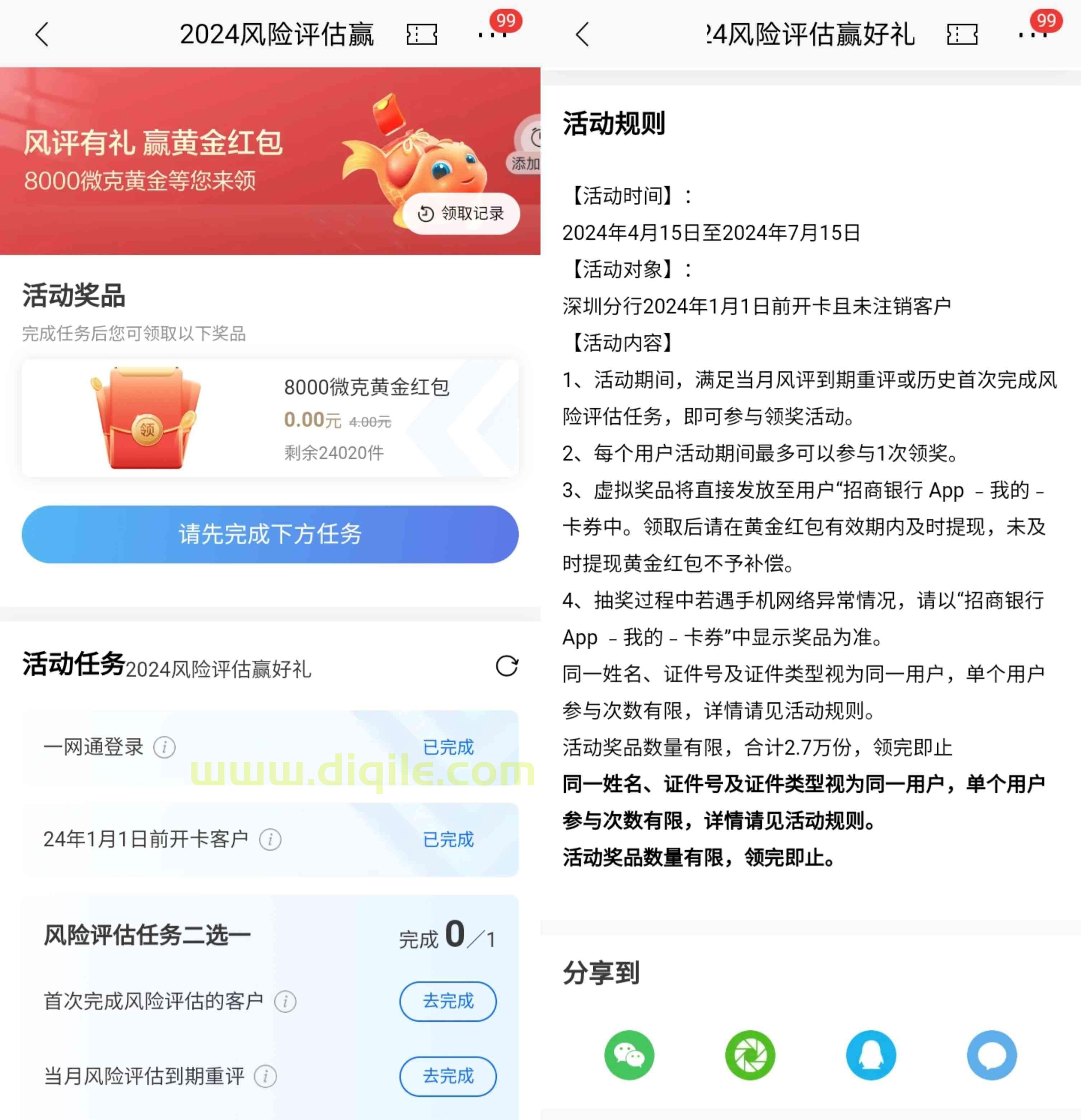This screenshot has height=1120, width=1081.
Task: Tap 去完成 for 首次完成风险评估的客户
Action: click(448, 1001)
